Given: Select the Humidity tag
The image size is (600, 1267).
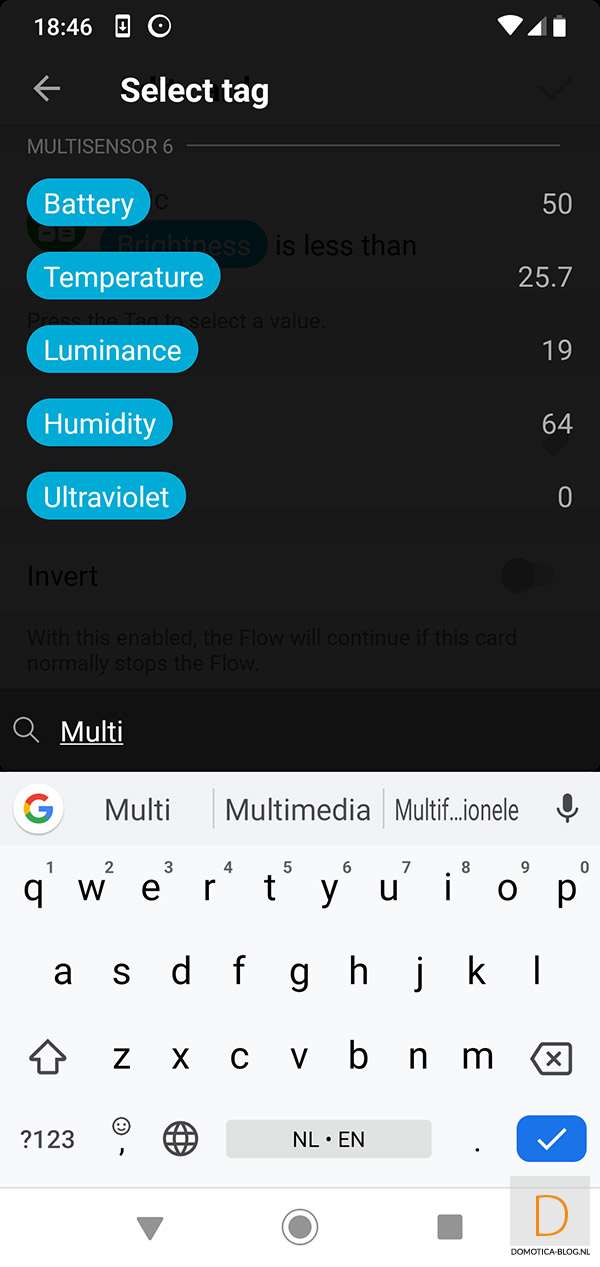Looking at the screenshot, I should (100, 423).
